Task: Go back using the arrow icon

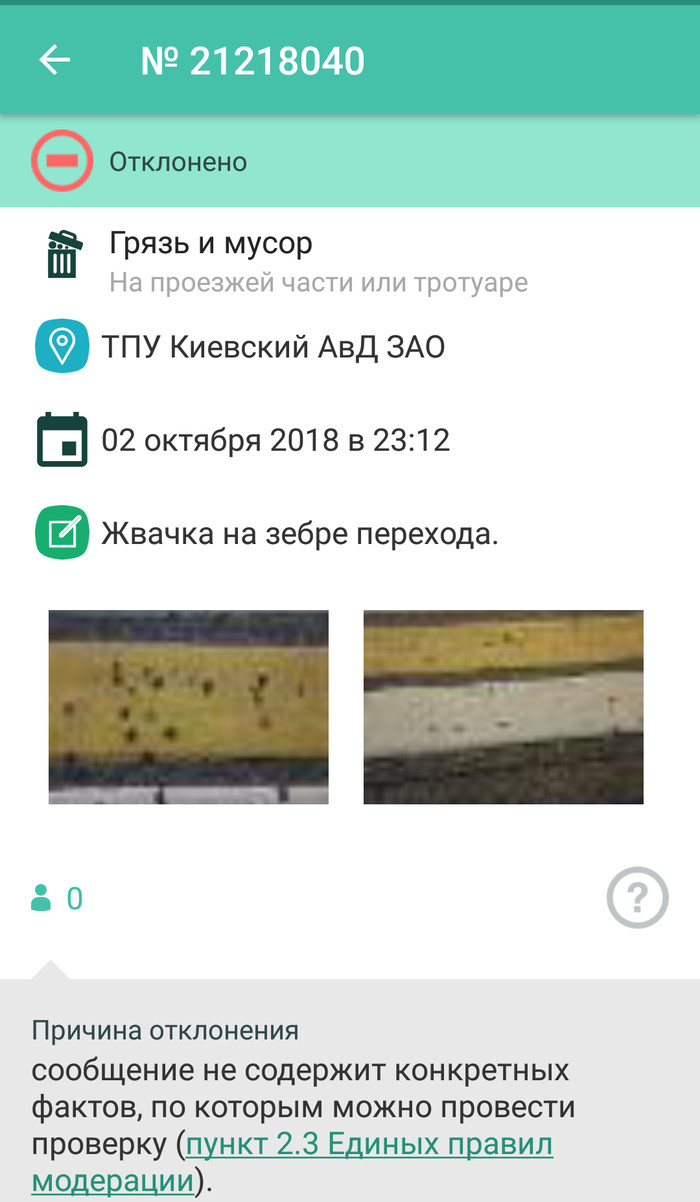Action: pyautogui.click(x=55, y=61)
